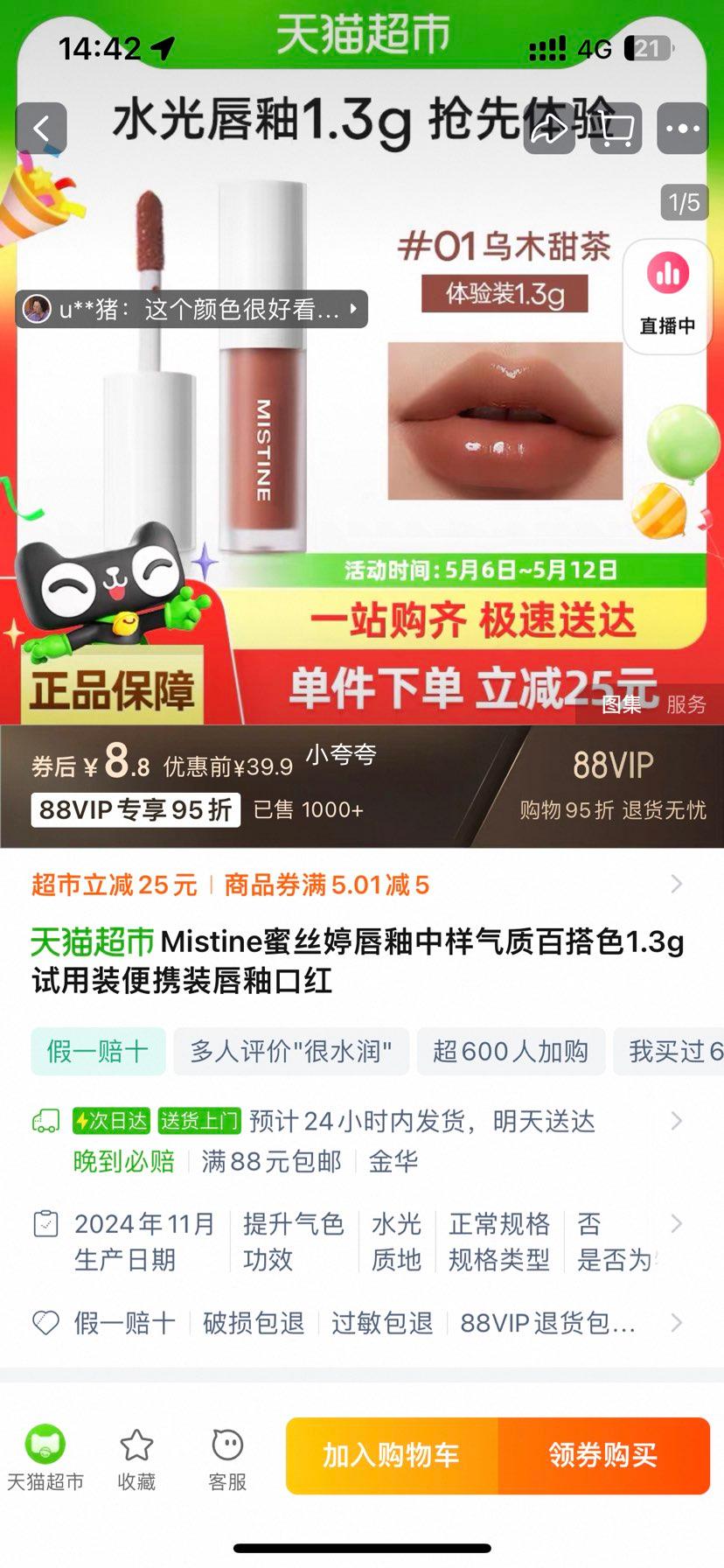
Task: Enter the 直播中 live stream
Action: [667, 297]
